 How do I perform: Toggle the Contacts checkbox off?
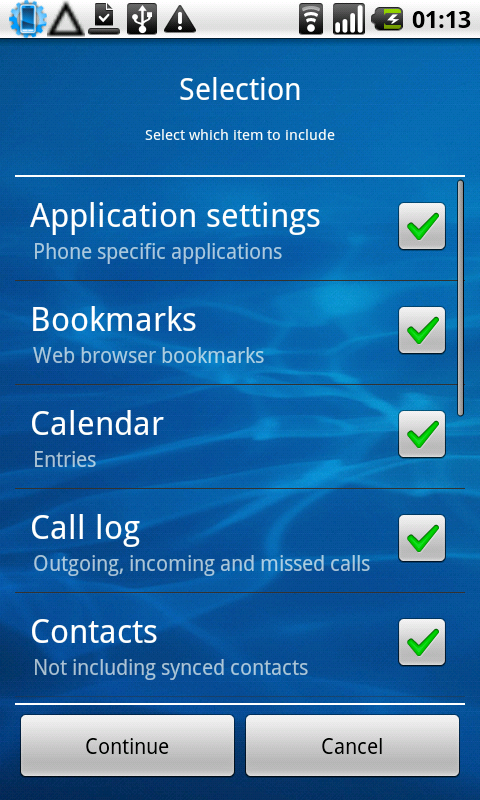(x=422, y=642)
